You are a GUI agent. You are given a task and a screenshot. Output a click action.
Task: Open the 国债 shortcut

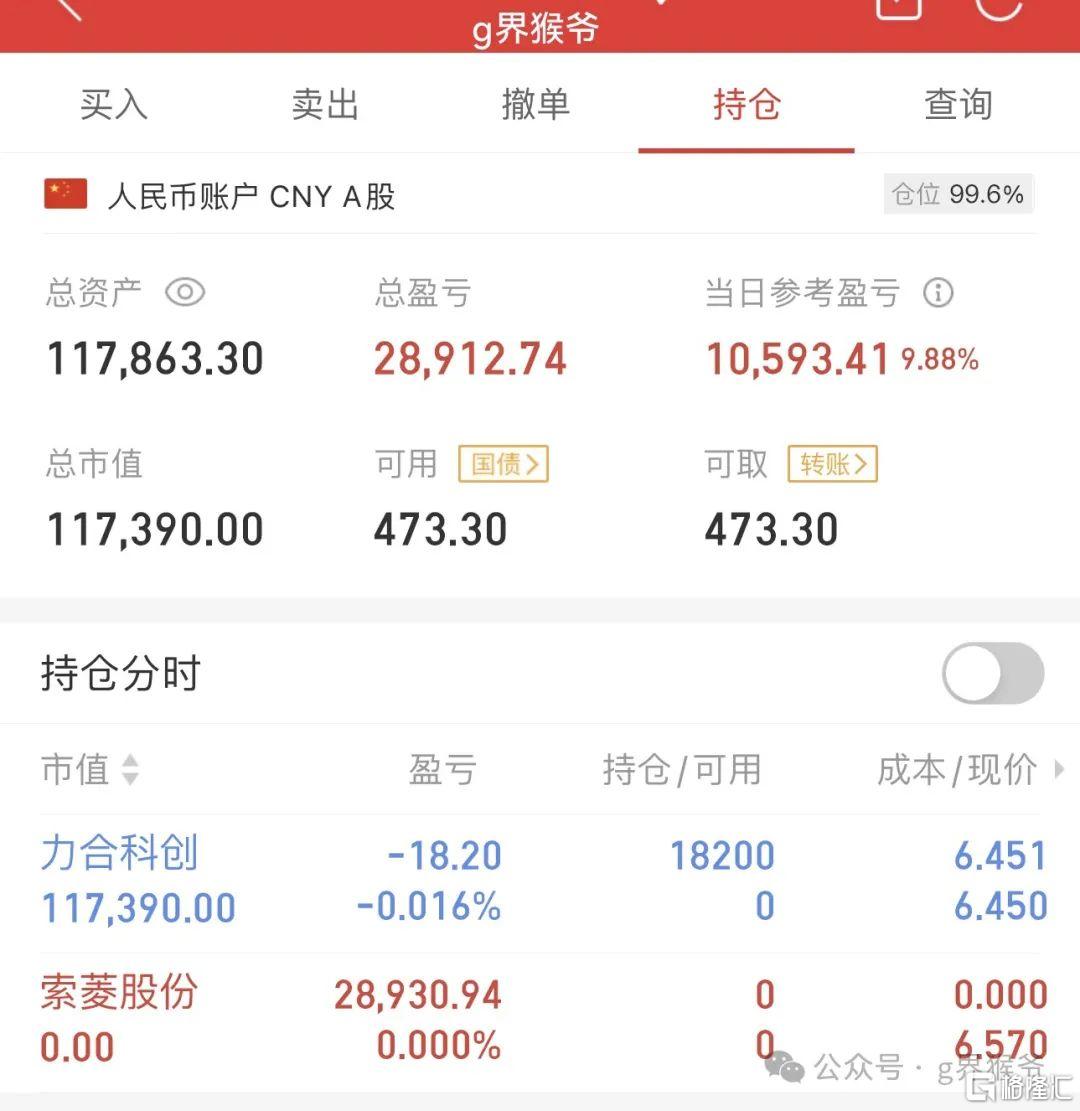503,464
